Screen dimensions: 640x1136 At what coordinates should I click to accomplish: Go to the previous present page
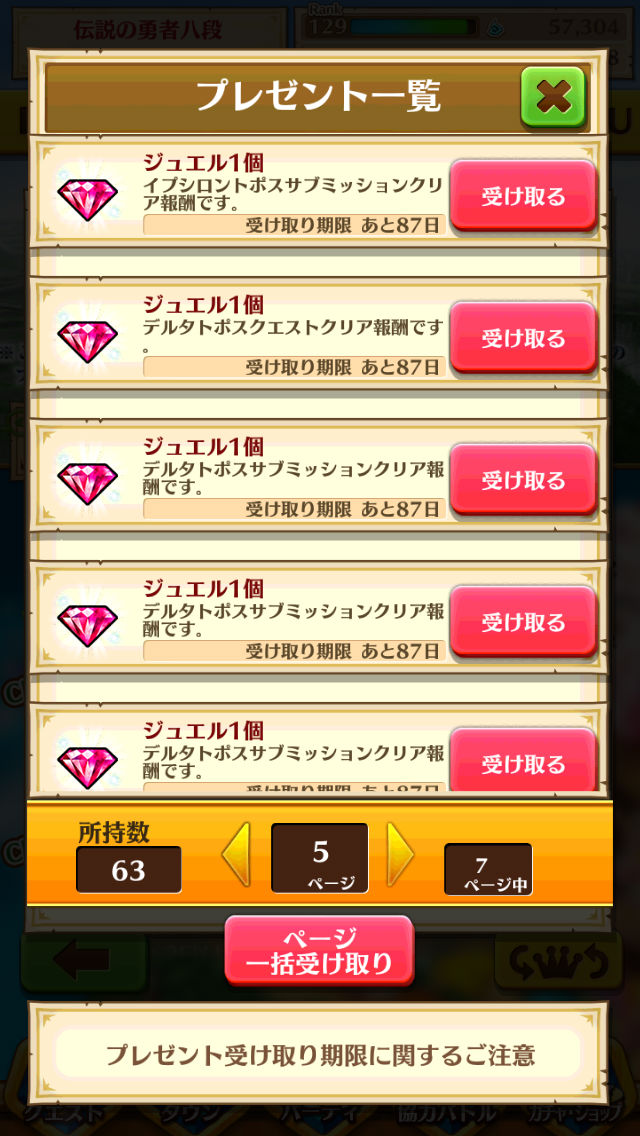[x=237, y=855]
